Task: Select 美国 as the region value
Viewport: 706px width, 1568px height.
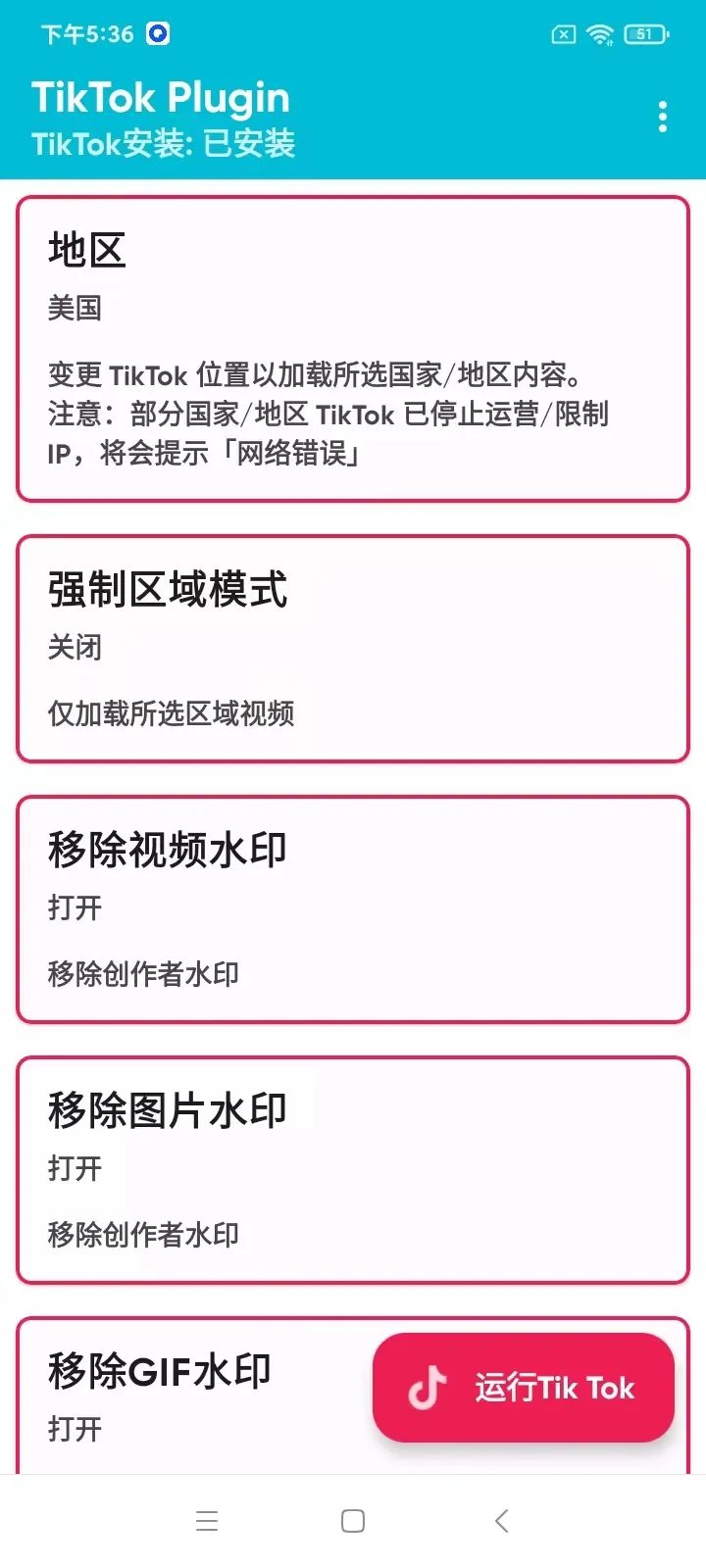Action: 76,307
